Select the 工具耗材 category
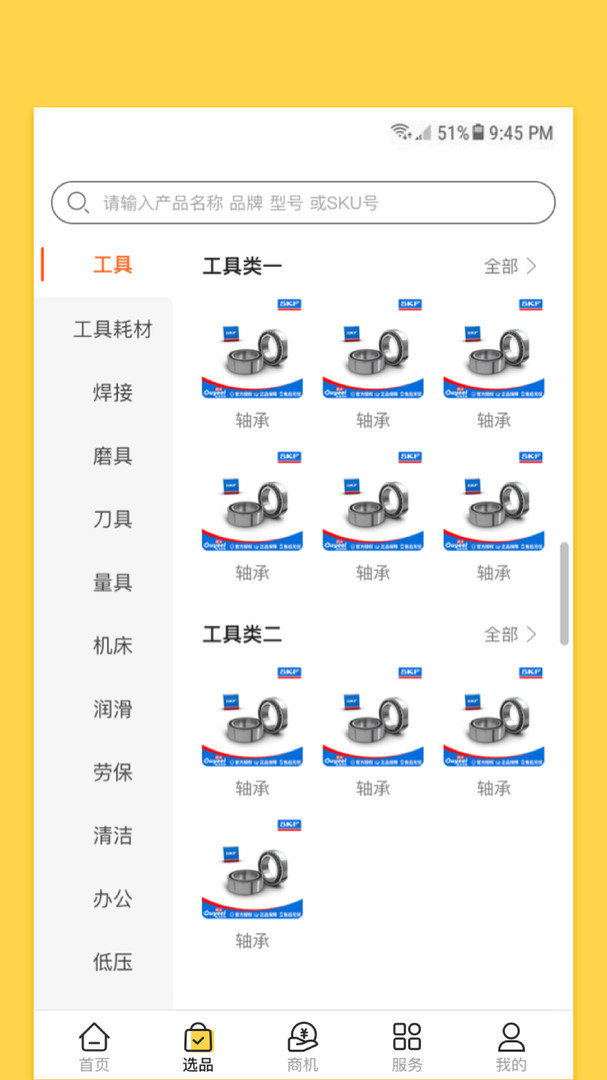Image resolution: width=607 pixels, height=1080 pixels. [112, 329]
